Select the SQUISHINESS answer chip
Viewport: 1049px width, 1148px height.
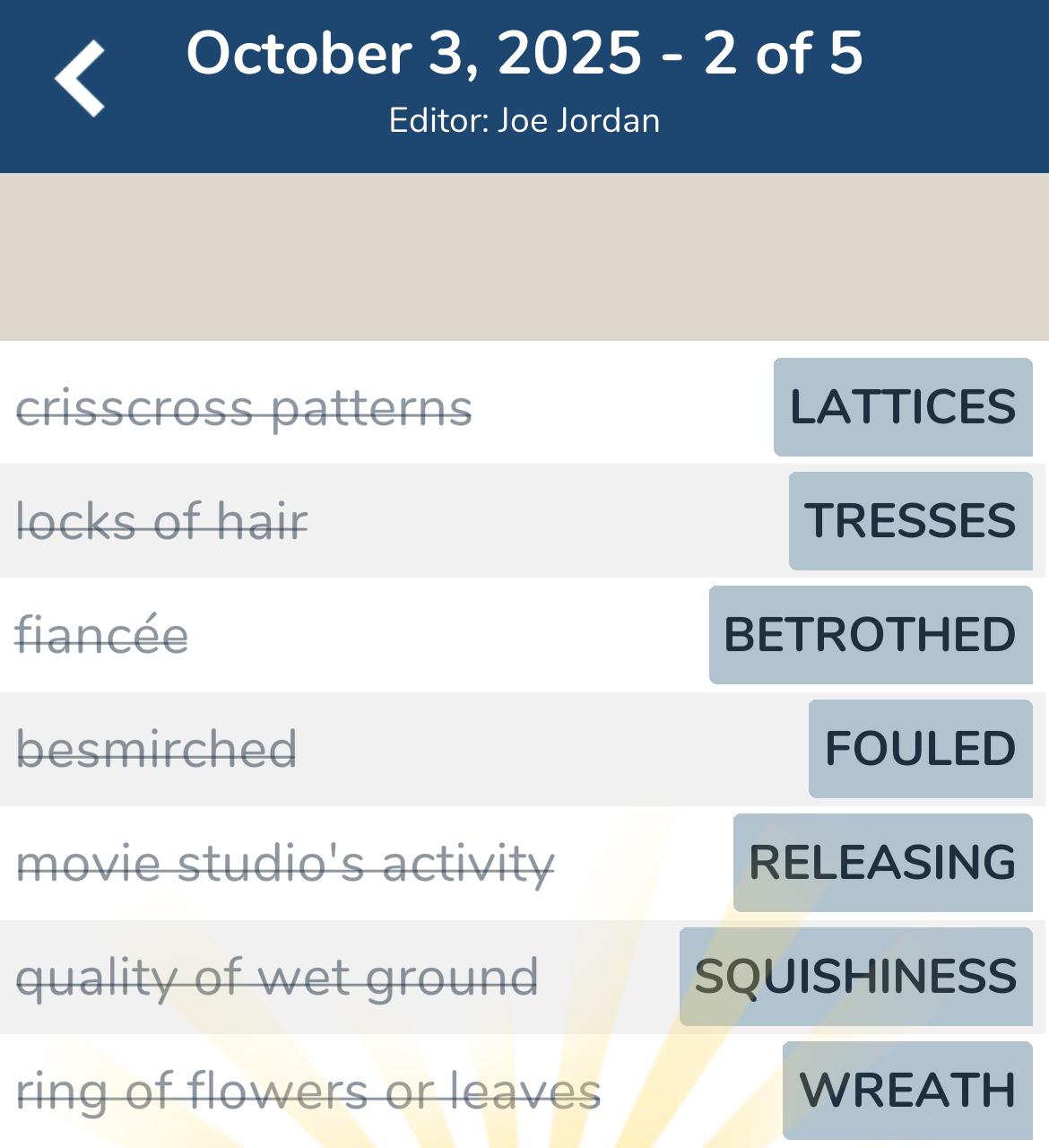pos(855,977)
